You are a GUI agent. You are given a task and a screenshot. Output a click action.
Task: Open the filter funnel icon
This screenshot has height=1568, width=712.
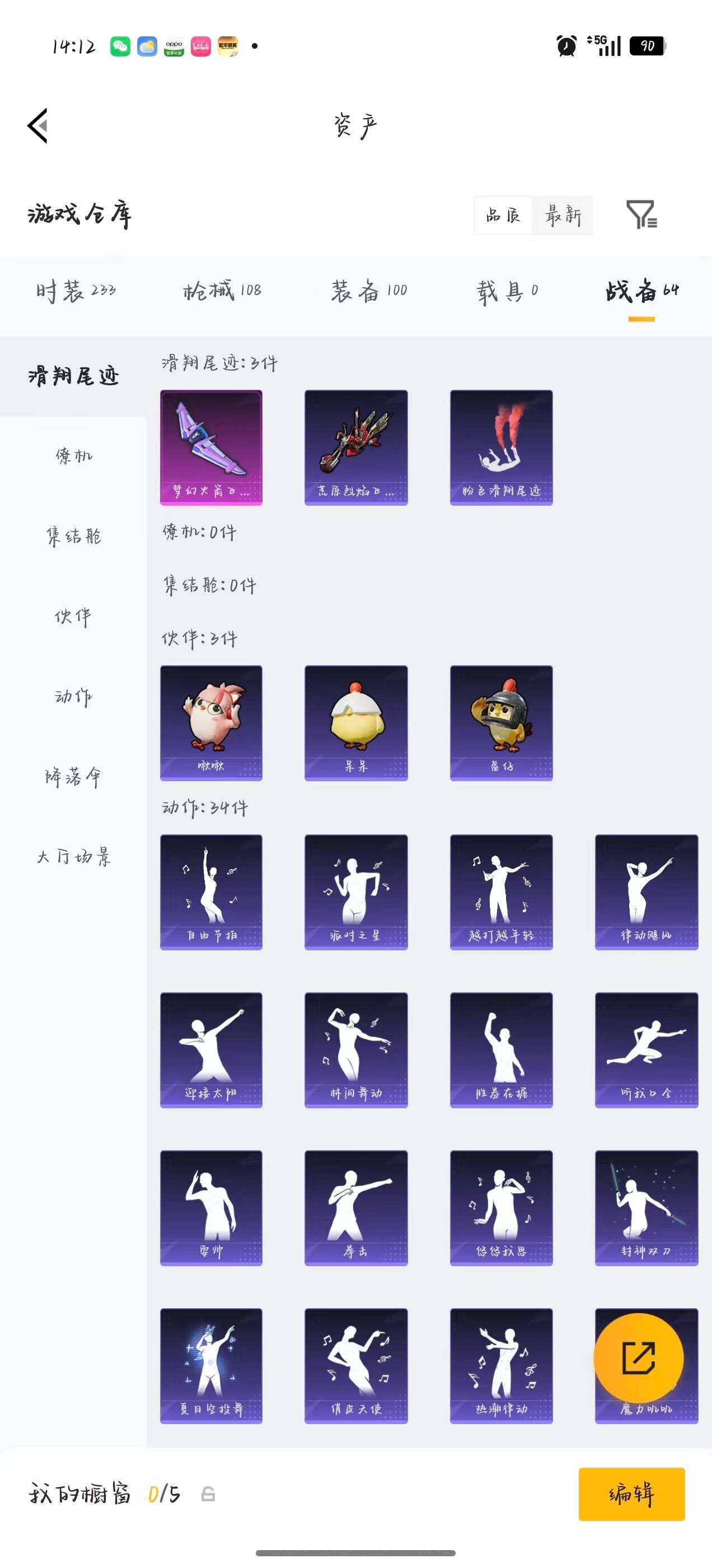(x=641, y=214)
